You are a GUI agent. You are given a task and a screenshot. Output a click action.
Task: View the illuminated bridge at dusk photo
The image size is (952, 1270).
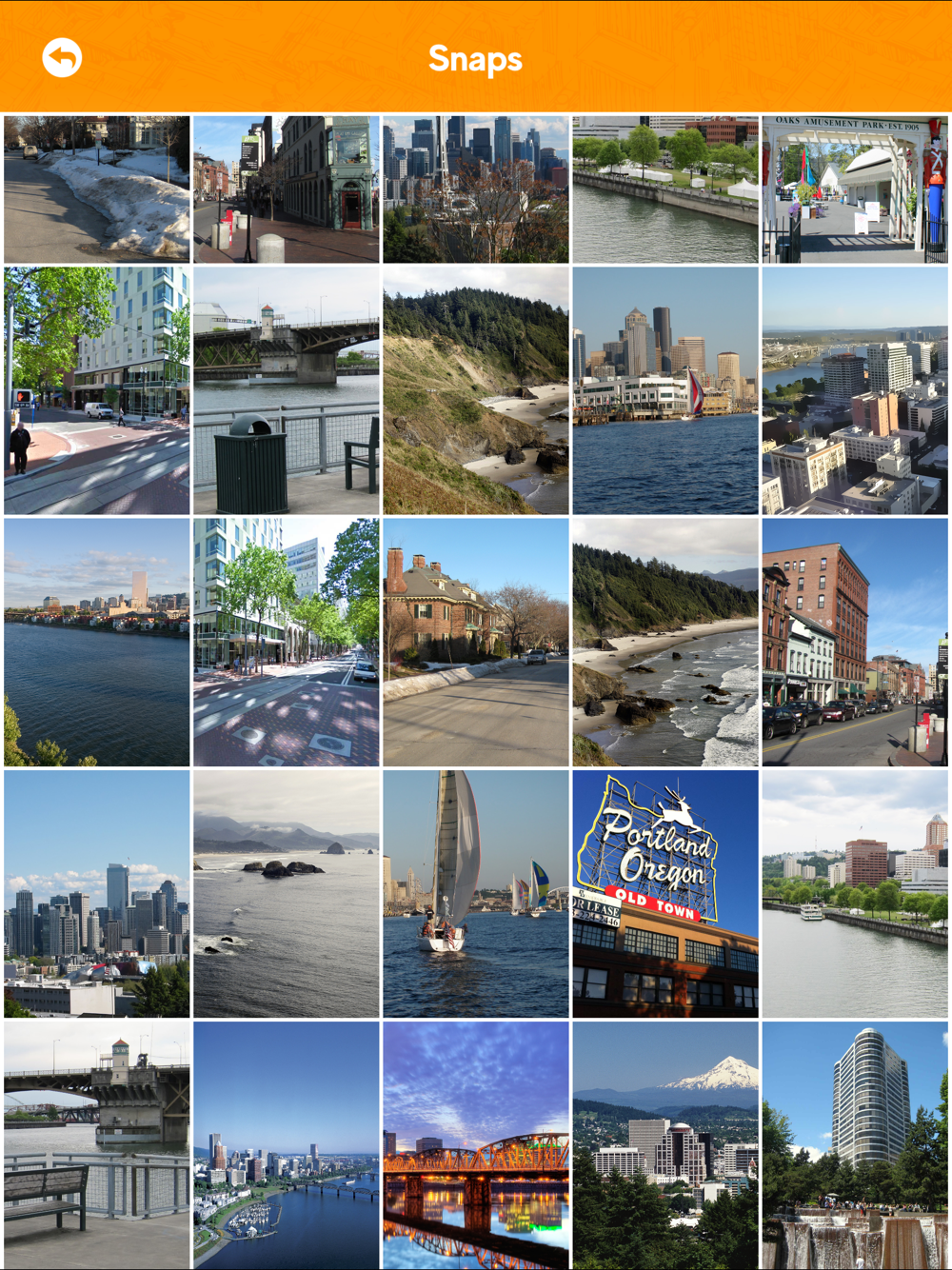tap(476, 1145)
